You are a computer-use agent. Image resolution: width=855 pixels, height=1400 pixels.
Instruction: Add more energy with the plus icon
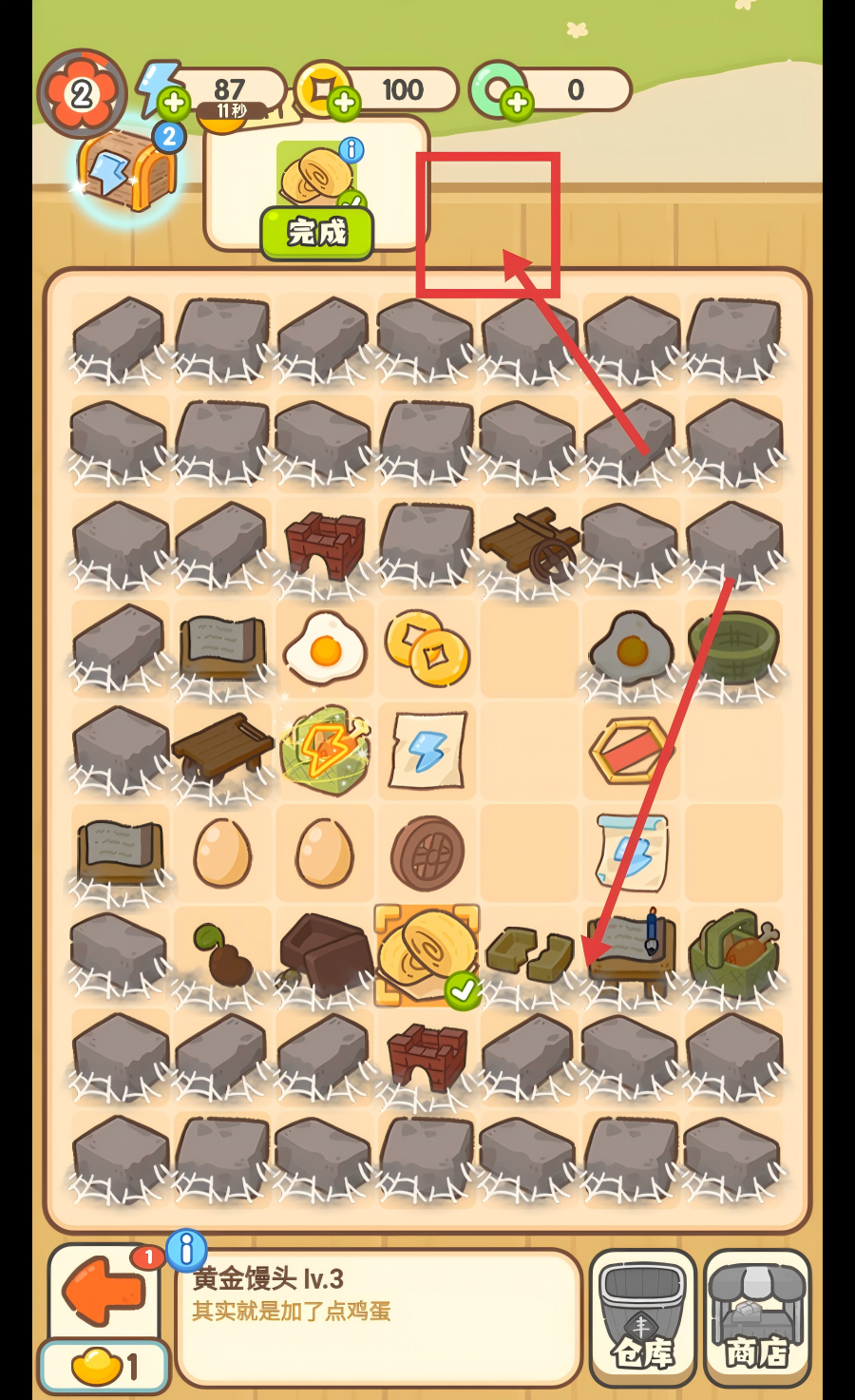tap(173, 102)
